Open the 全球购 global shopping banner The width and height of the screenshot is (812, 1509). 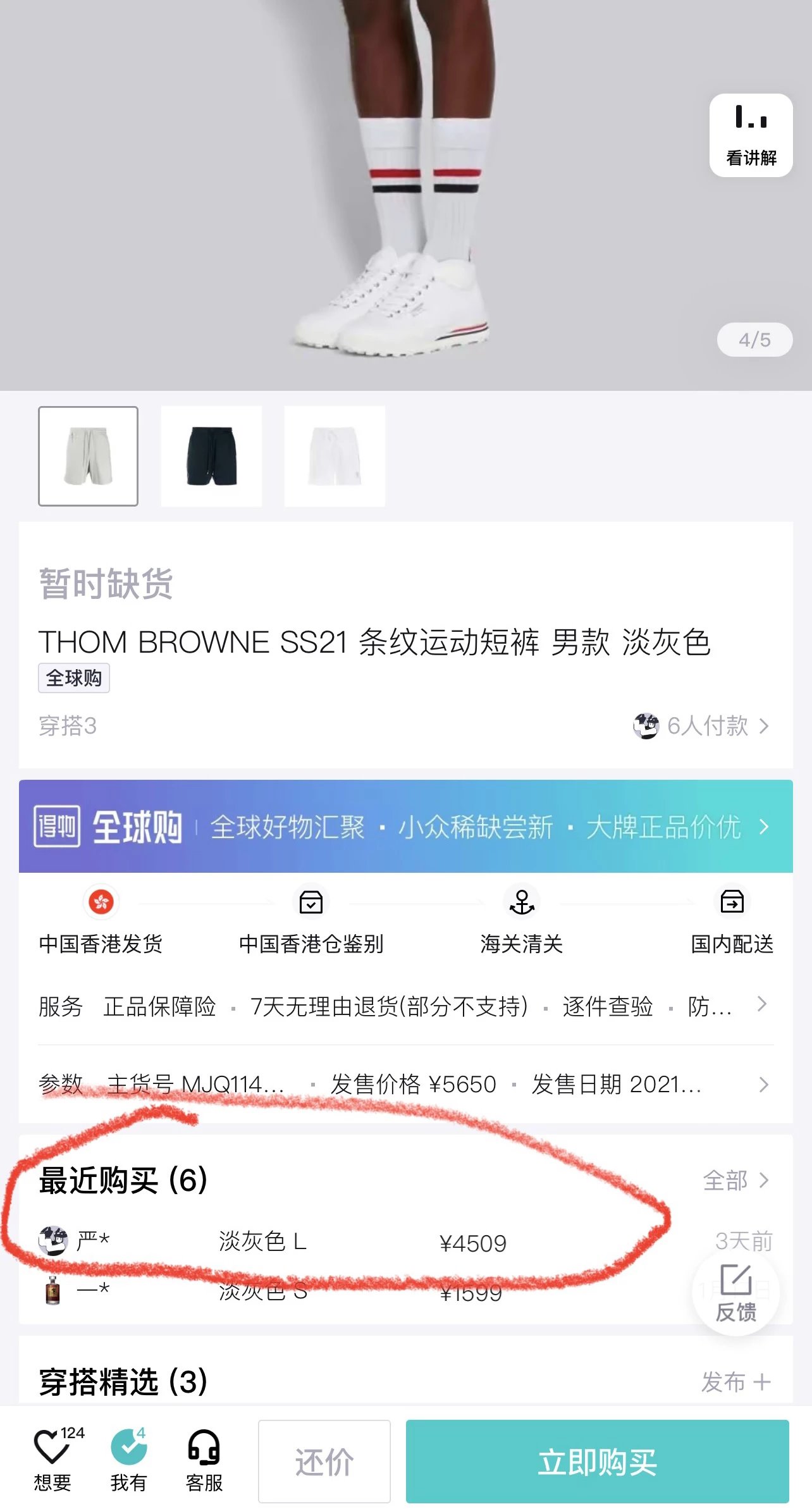click(405, 827)
